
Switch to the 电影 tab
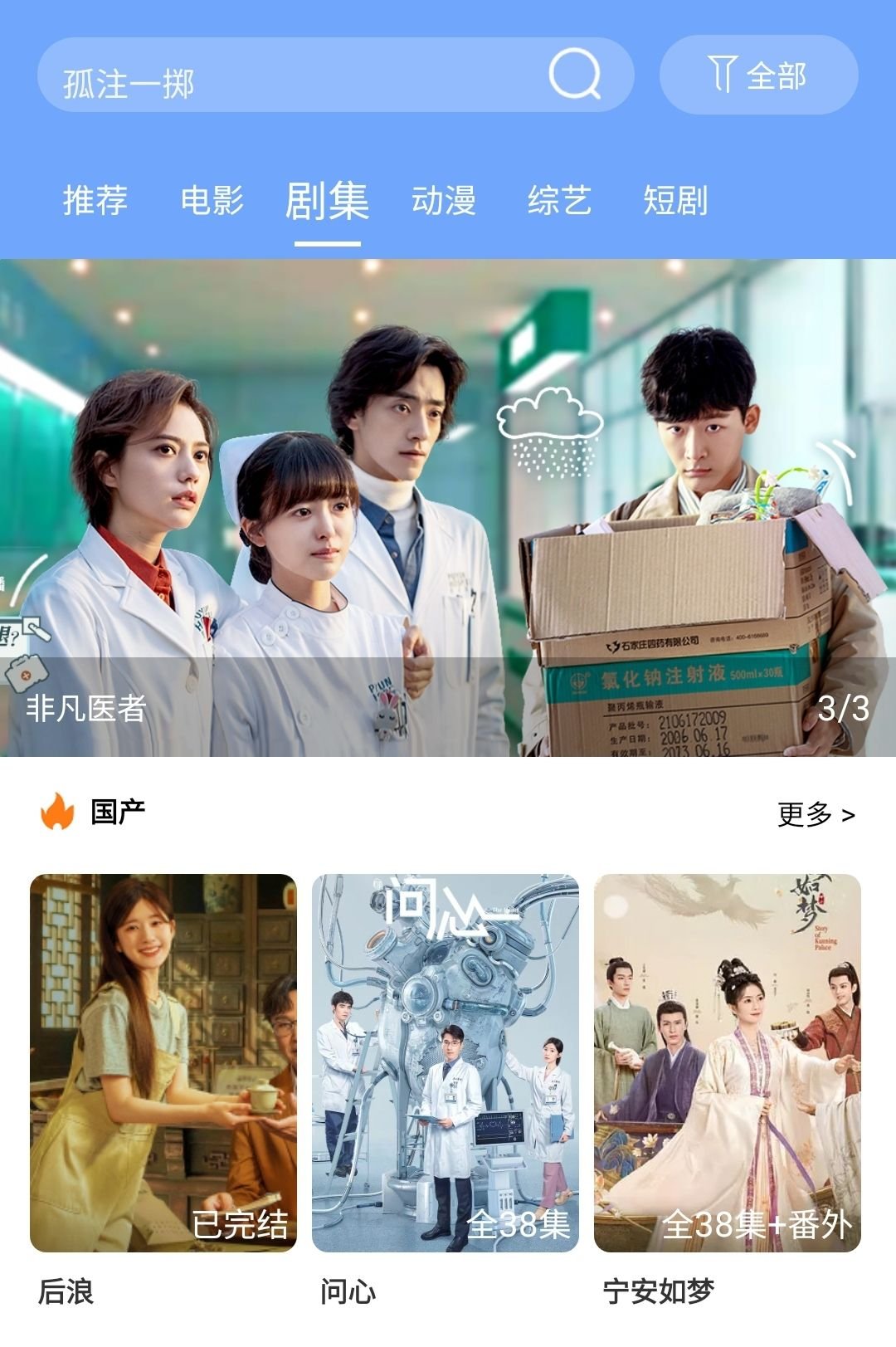click(212, 201)
